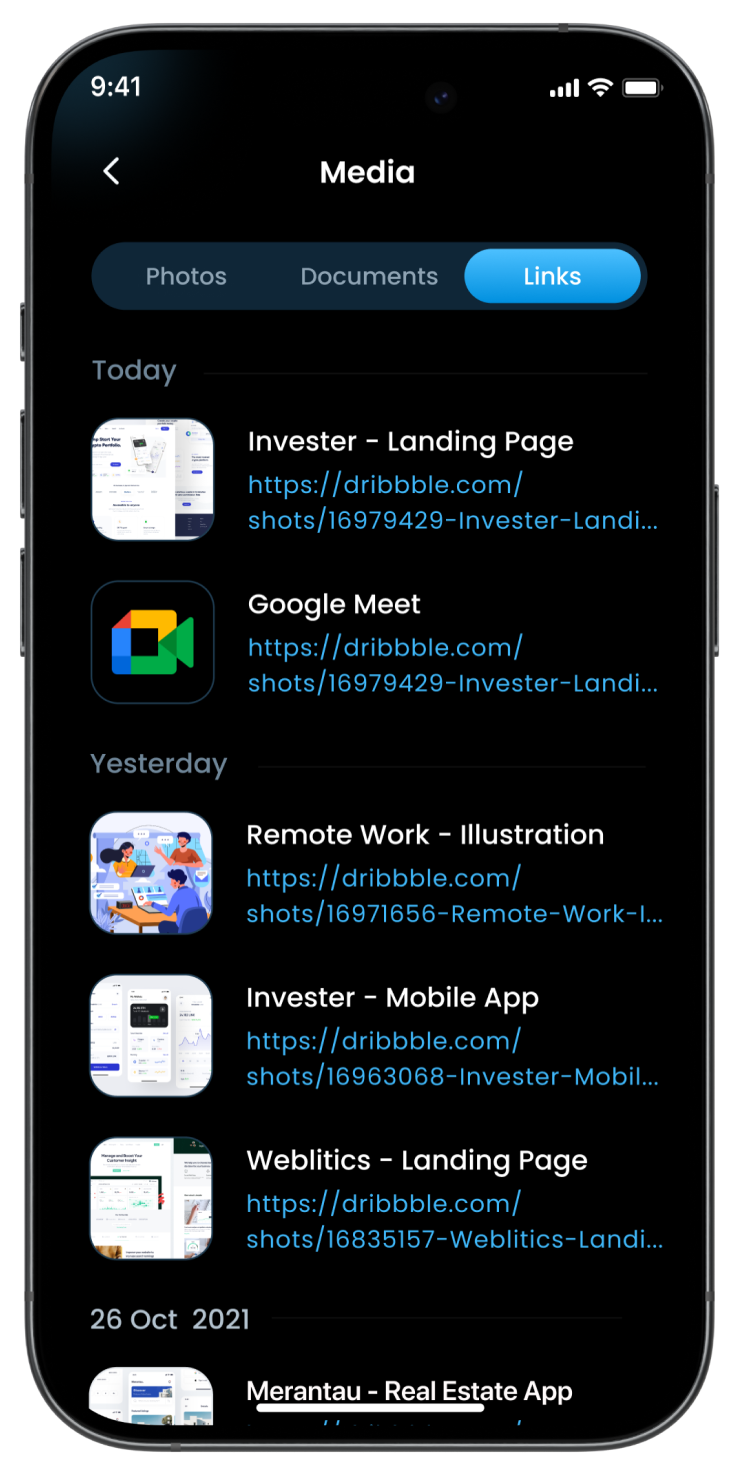
Task: Open the Invester Mobile App link
Action: click(x=453, y=1058)
